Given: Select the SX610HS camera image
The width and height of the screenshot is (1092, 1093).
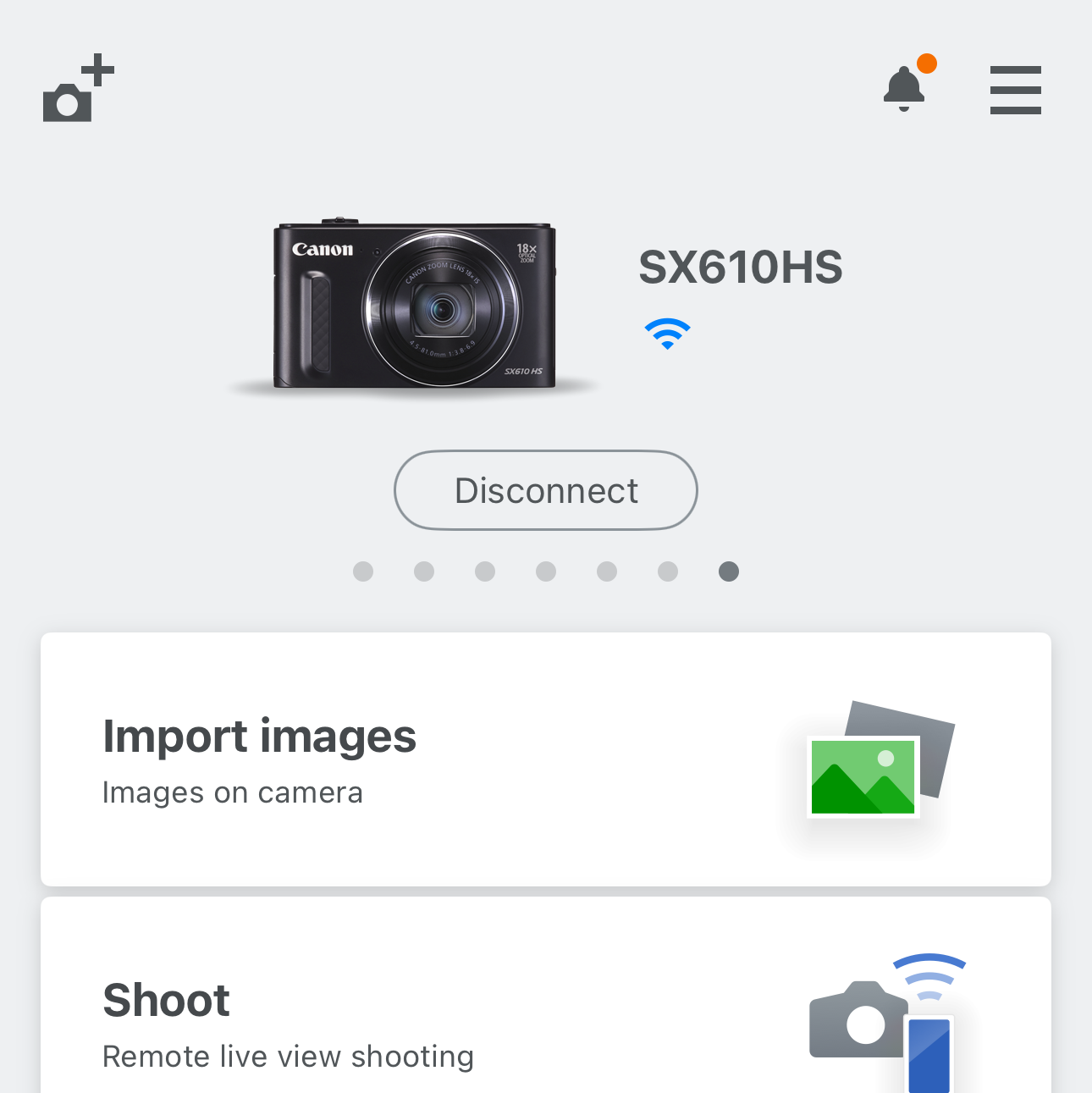Looking at the screenshot, I should (x=415, y=306).
